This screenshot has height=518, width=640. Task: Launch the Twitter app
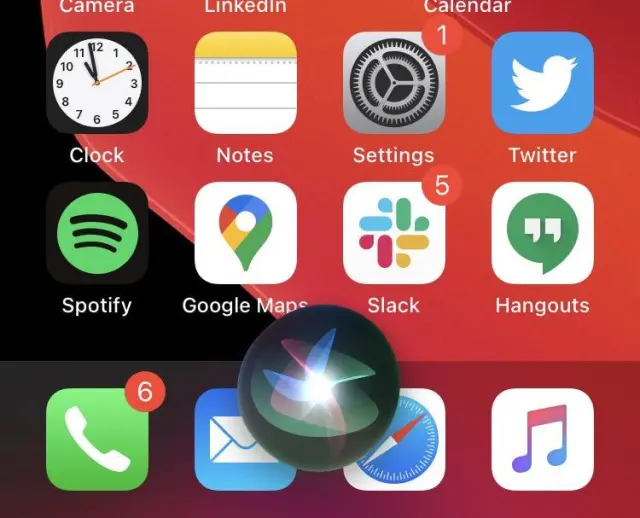tap(542, 83)
